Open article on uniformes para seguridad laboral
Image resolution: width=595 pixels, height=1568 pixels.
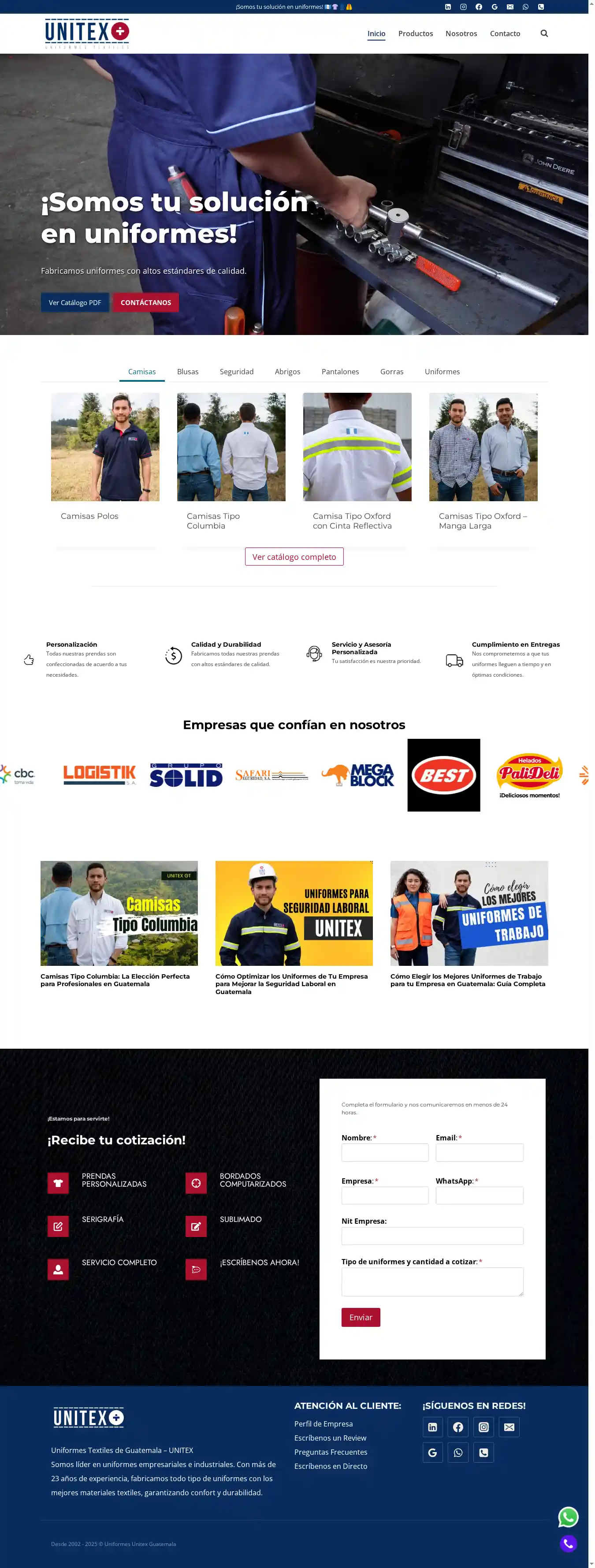tap(294, 913)
